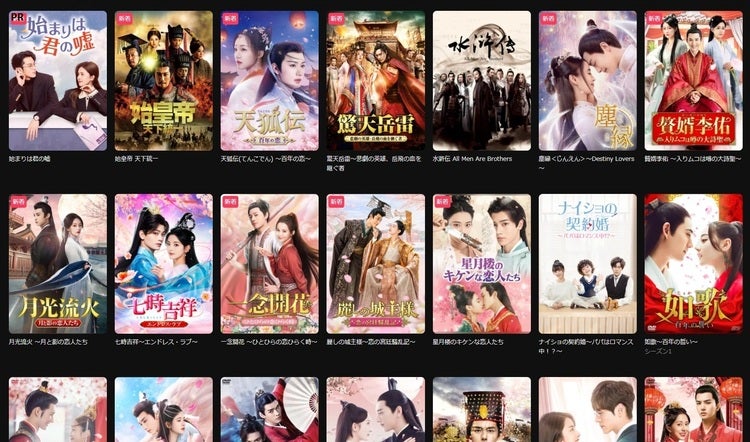View 水滸伝 All Men Are Brothers
Viewport: 750px width, 442px height.
tap(481, 80)
